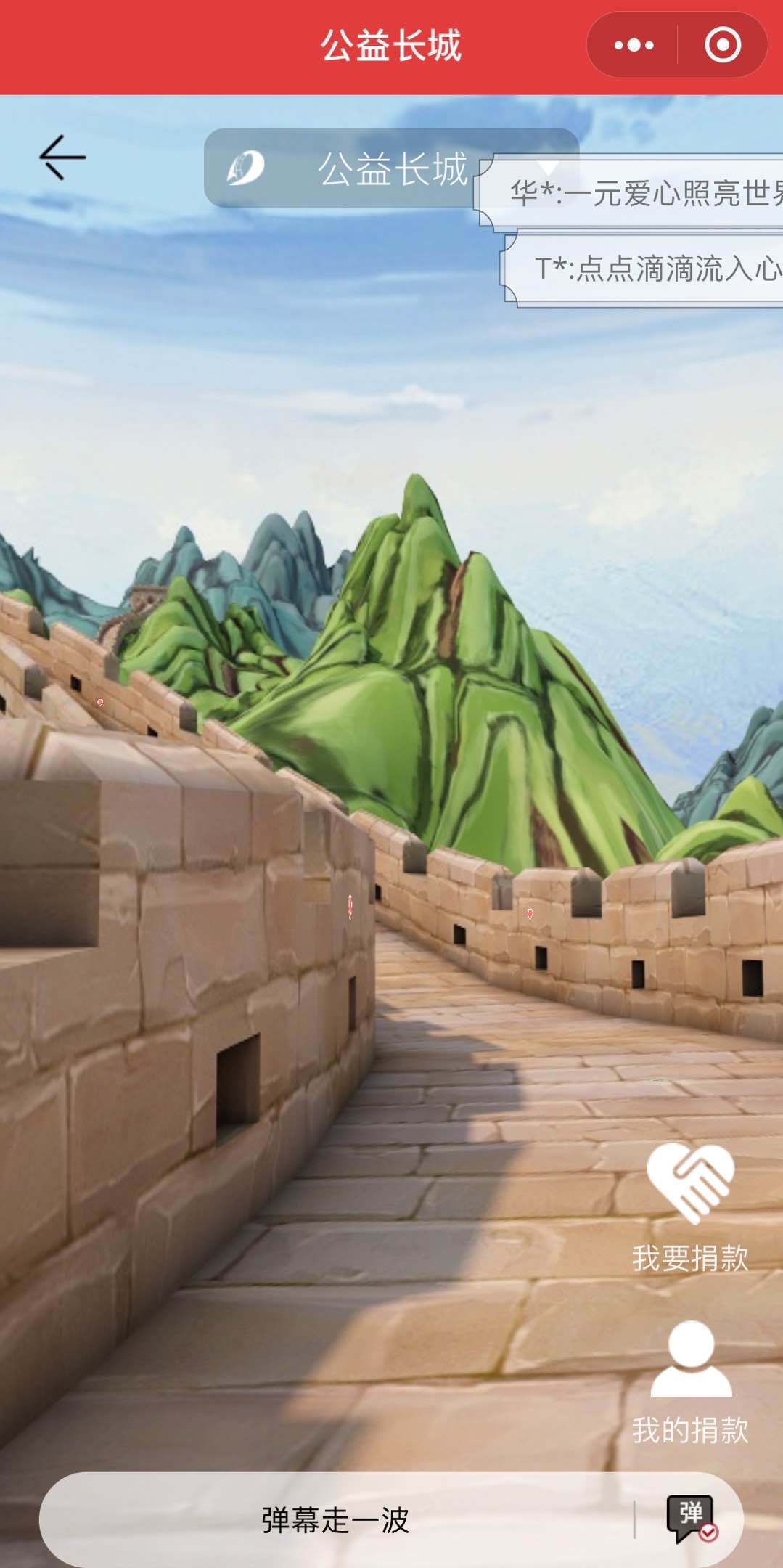Viewport: 783px width, 1568px height.
Task: Toggle the 弹 bullet comments icon
Action: [x=692, y=1518]
